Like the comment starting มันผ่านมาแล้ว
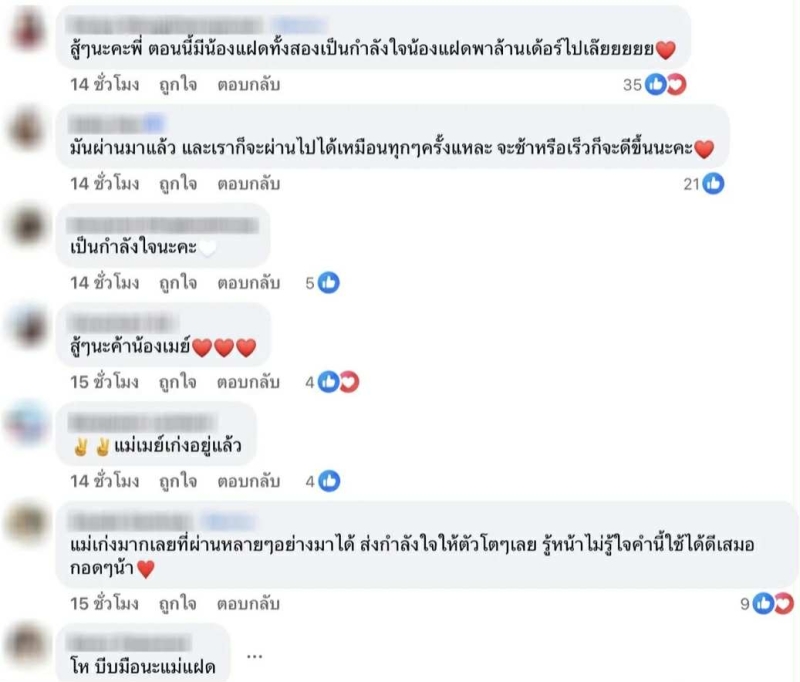This screenshot has width=800, height=682. click(x=178, y=184)
